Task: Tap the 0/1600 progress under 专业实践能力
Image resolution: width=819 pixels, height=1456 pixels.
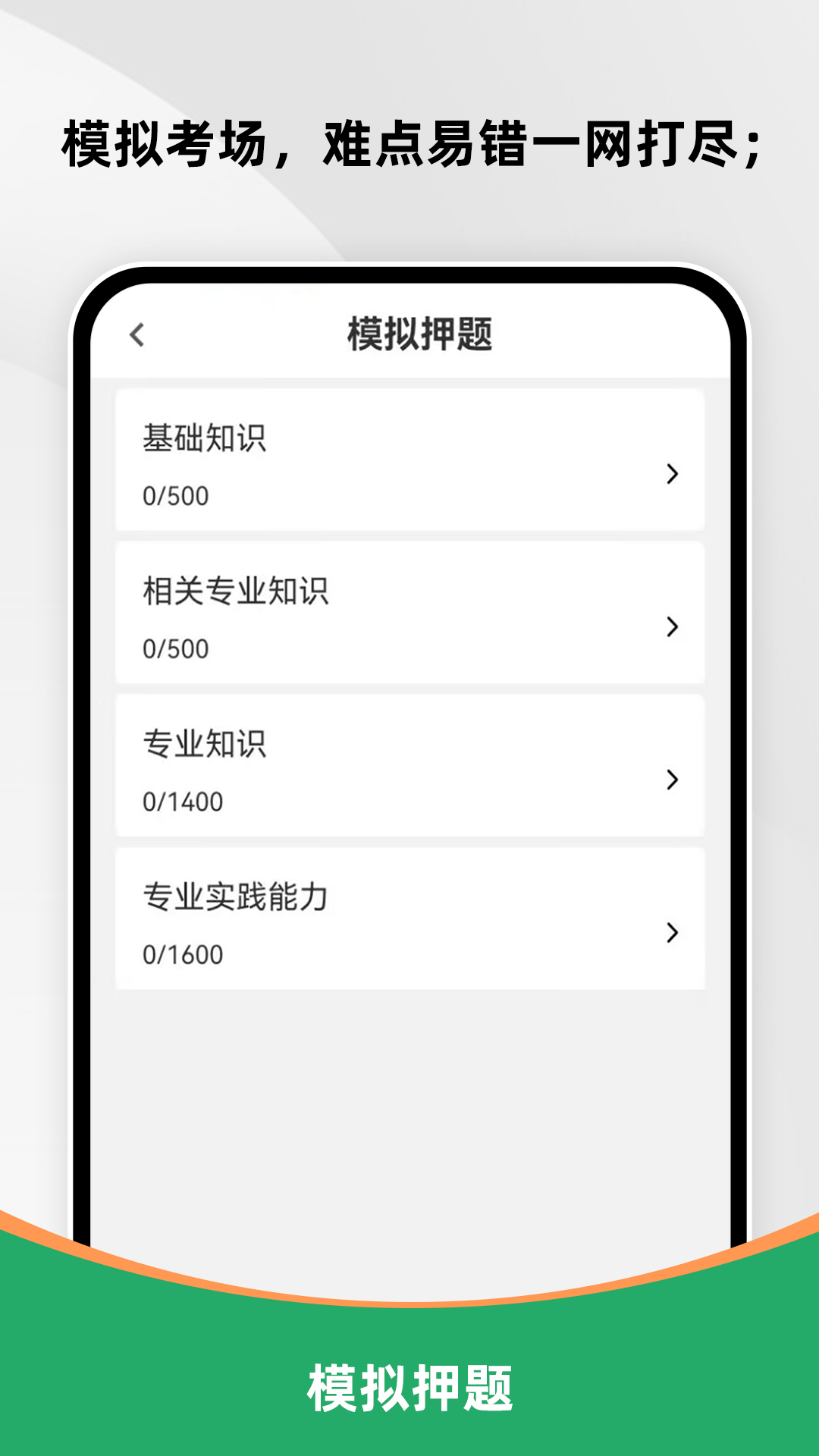Action: tap(182, 953)
